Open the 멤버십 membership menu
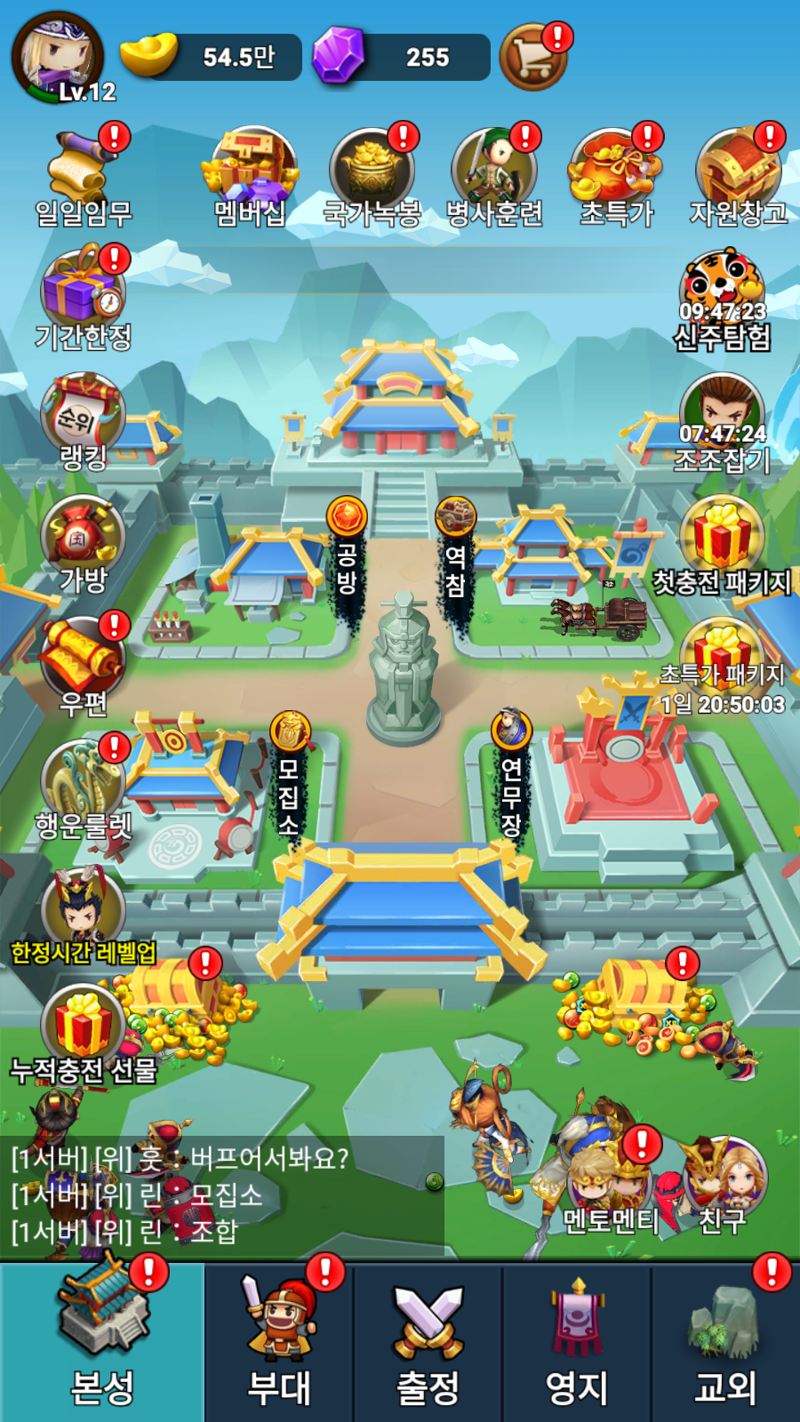The height and width of the screenshot is (1422, 800). click(250, 176)
